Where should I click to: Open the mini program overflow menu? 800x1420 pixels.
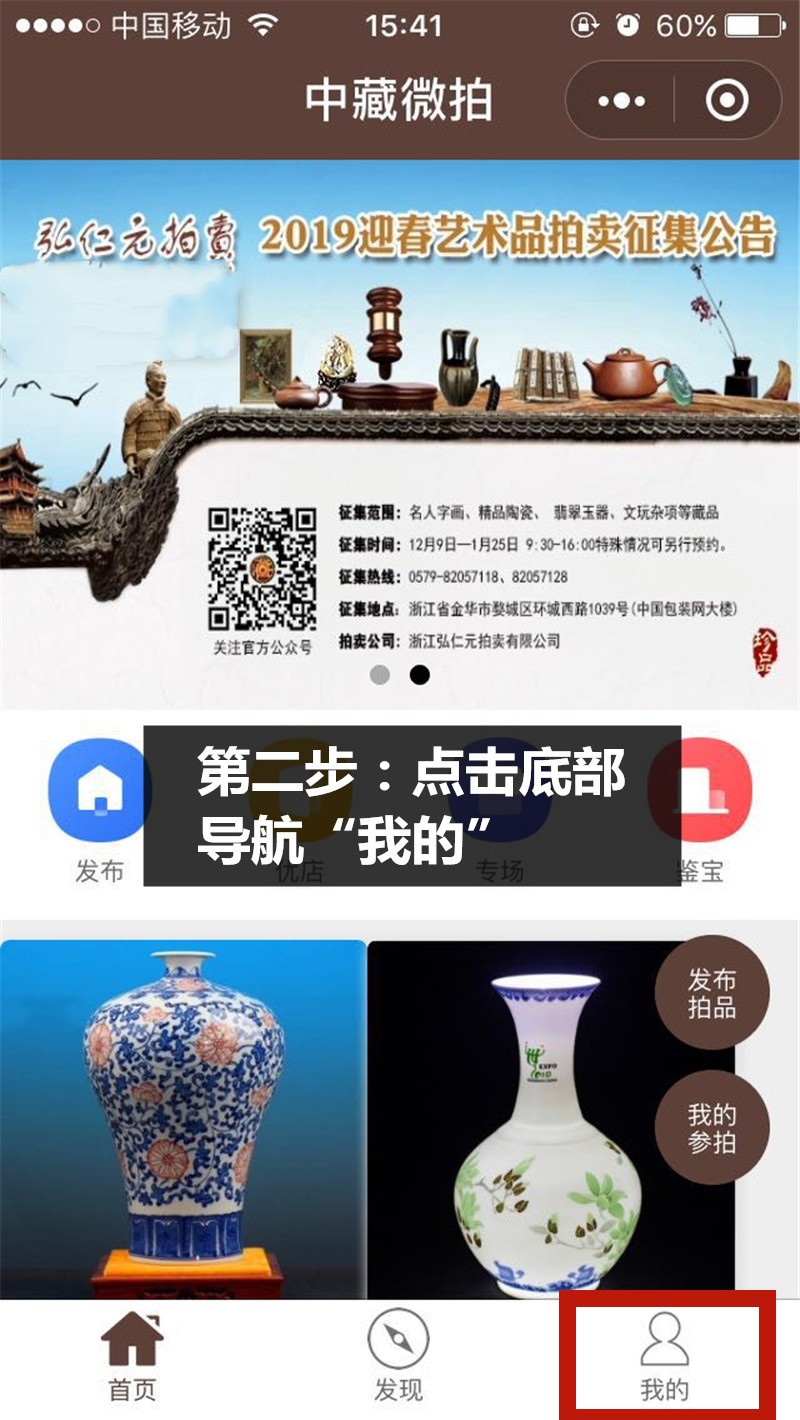coord(621,101)
